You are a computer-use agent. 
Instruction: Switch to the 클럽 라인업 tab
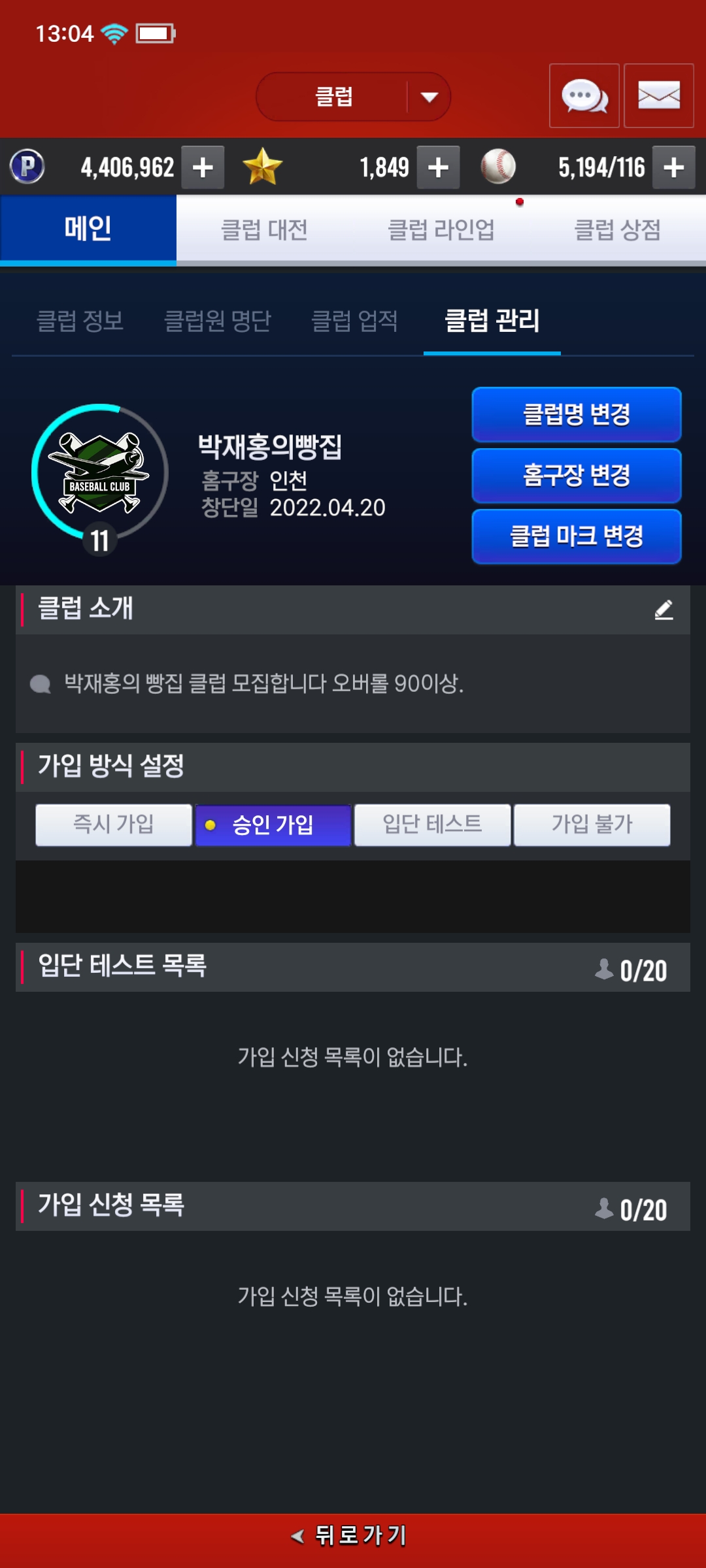tap(441, 230)
